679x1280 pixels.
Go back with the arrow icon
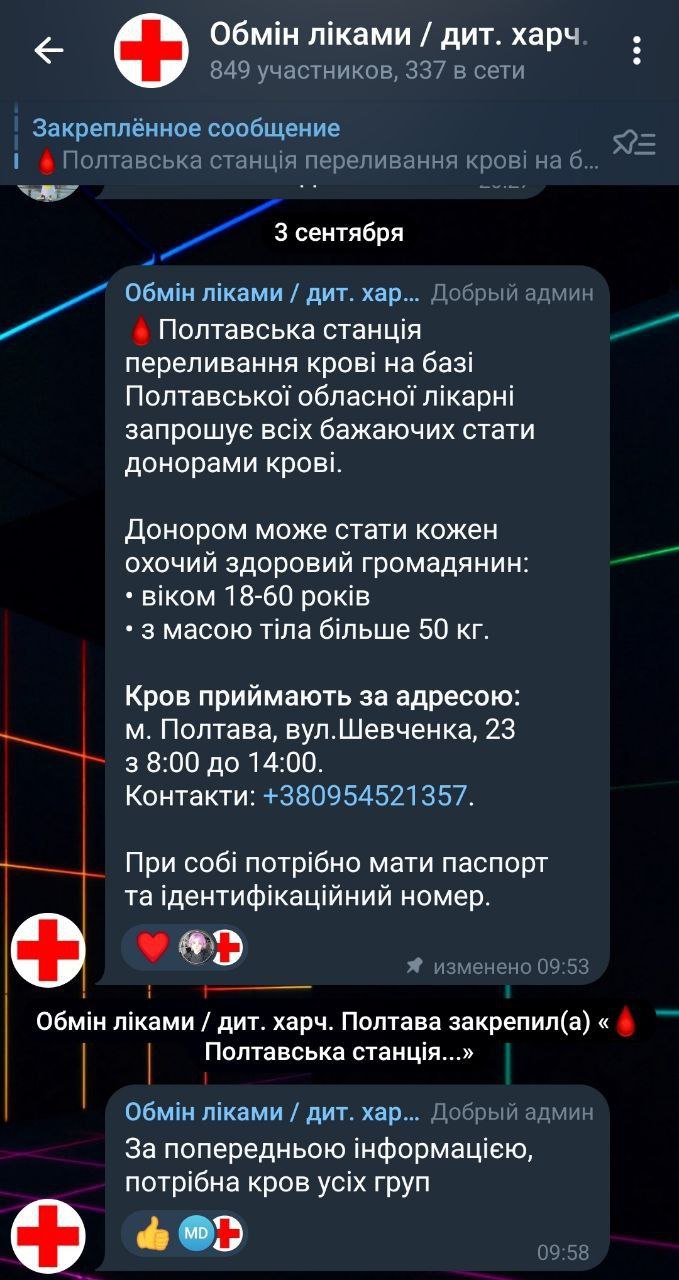click(x=48, y=51)
